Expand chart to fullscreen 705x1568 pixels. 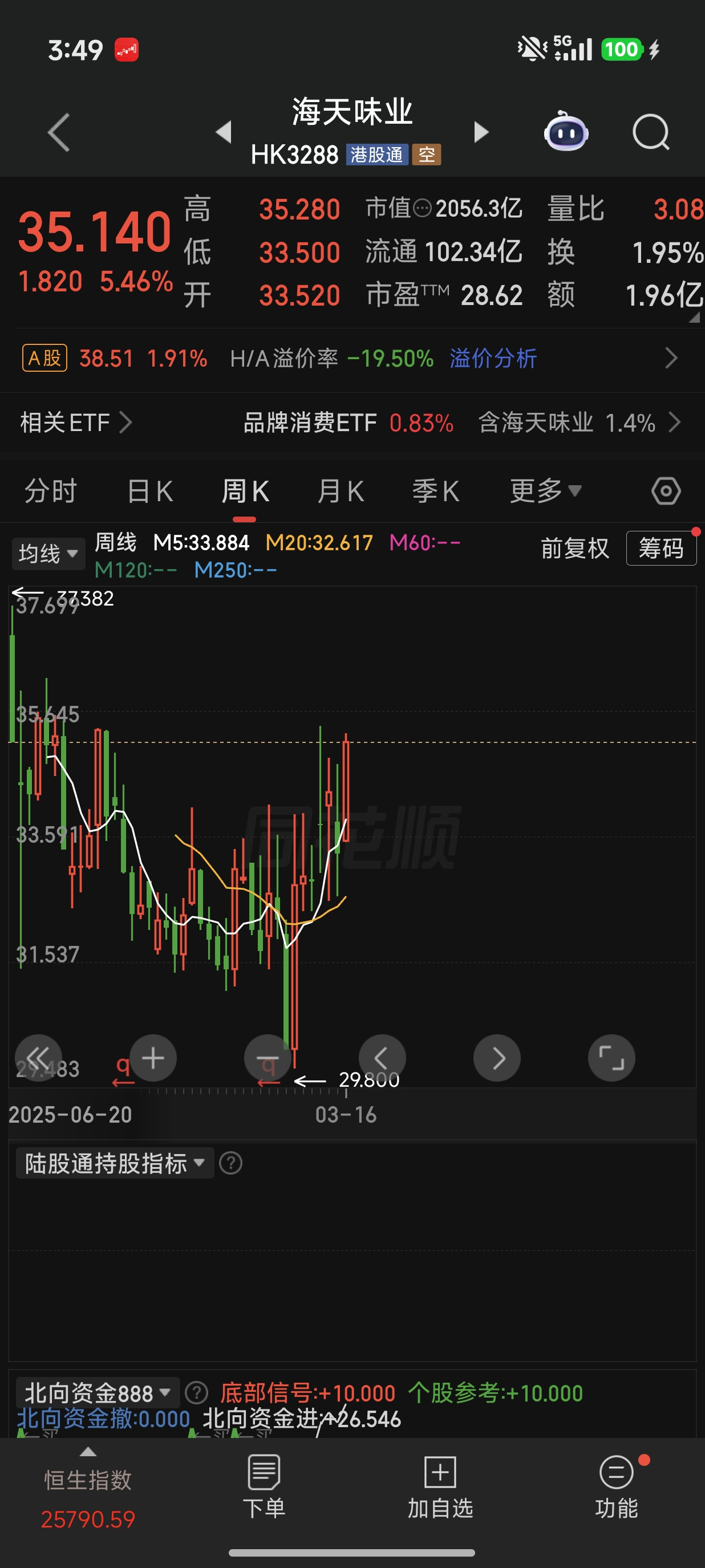tap(611, 1058)
